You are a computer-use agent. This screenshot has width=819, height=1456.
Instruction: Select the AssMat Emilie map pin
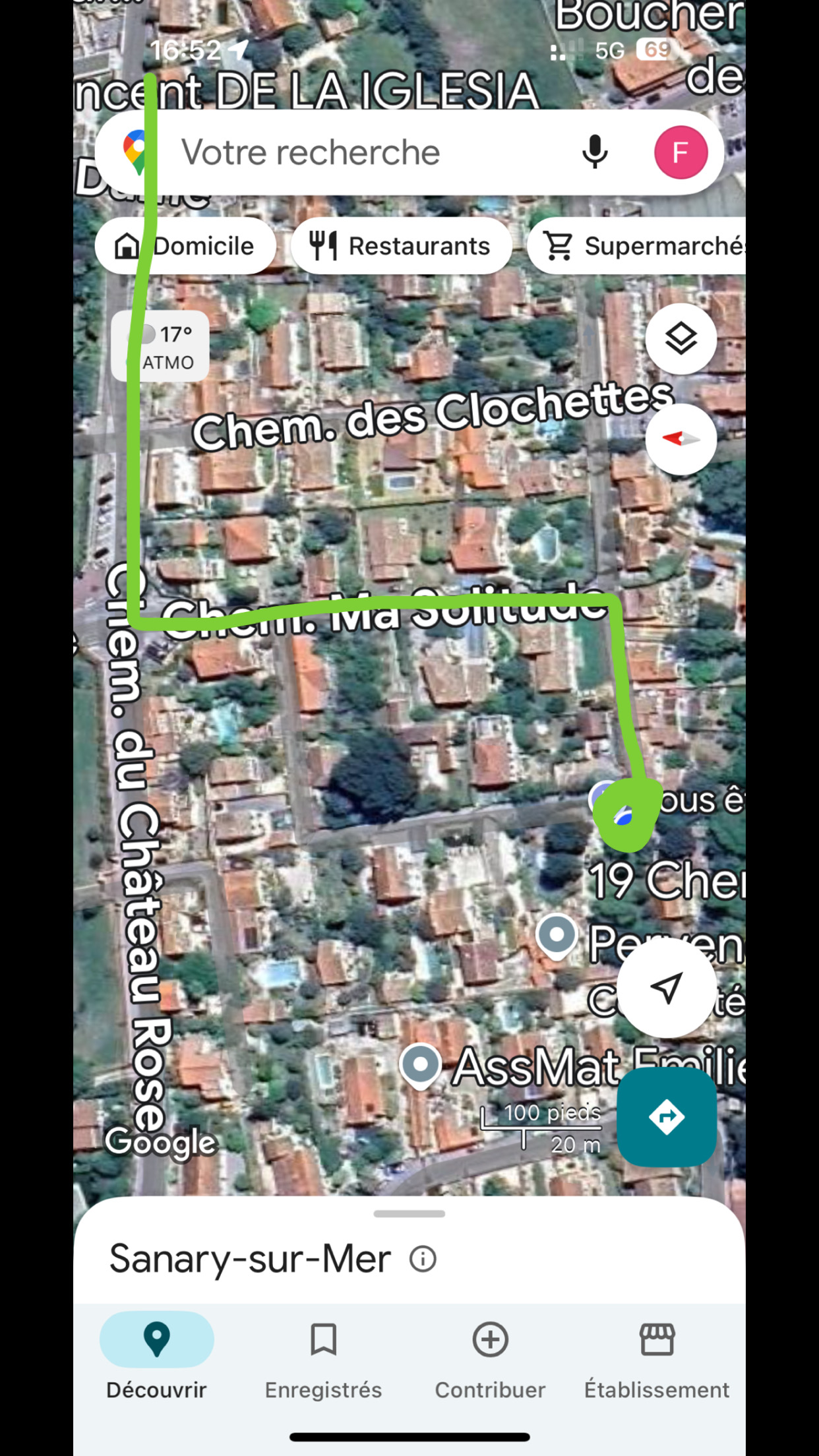[421, 1064]
